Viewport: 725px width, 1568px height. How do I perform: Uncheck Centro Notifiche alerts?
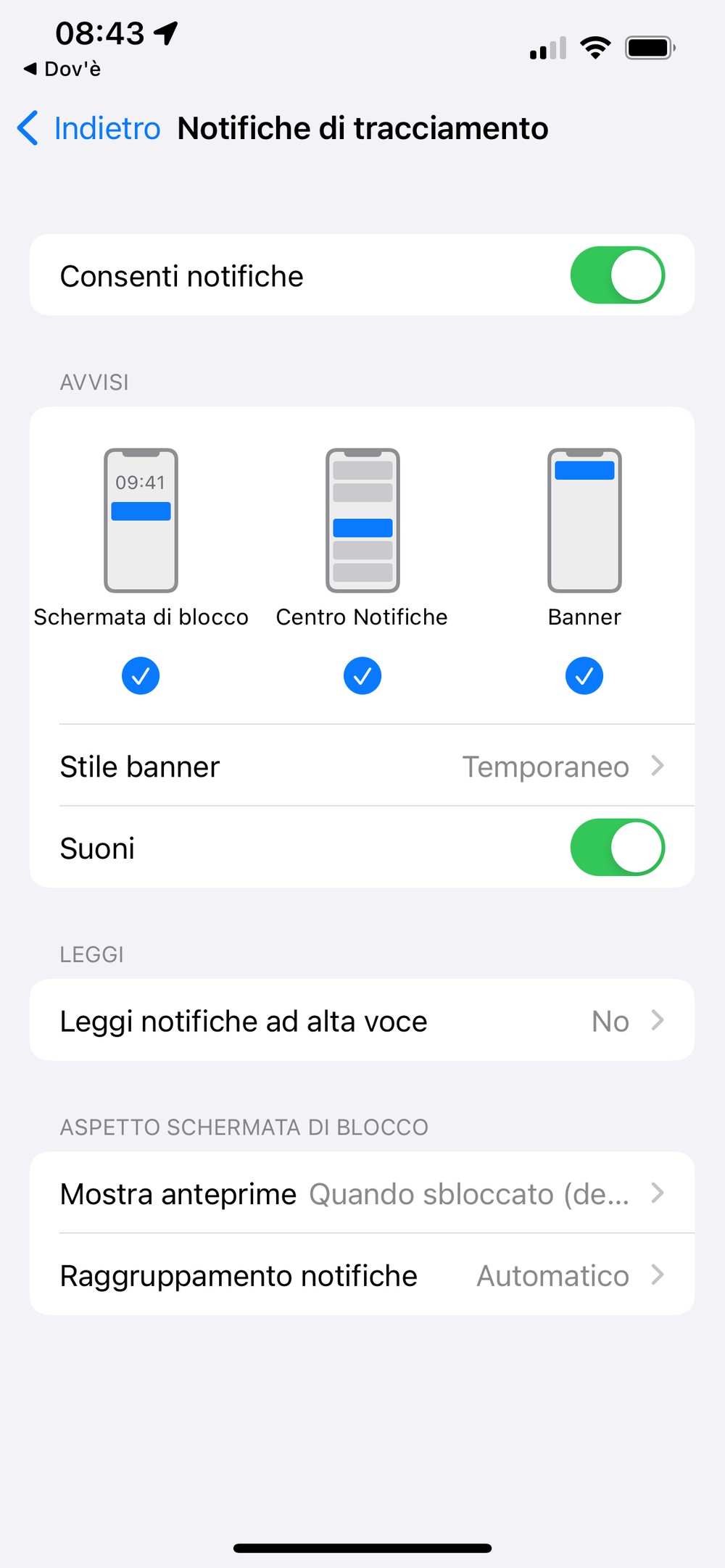tap(362, 675)
